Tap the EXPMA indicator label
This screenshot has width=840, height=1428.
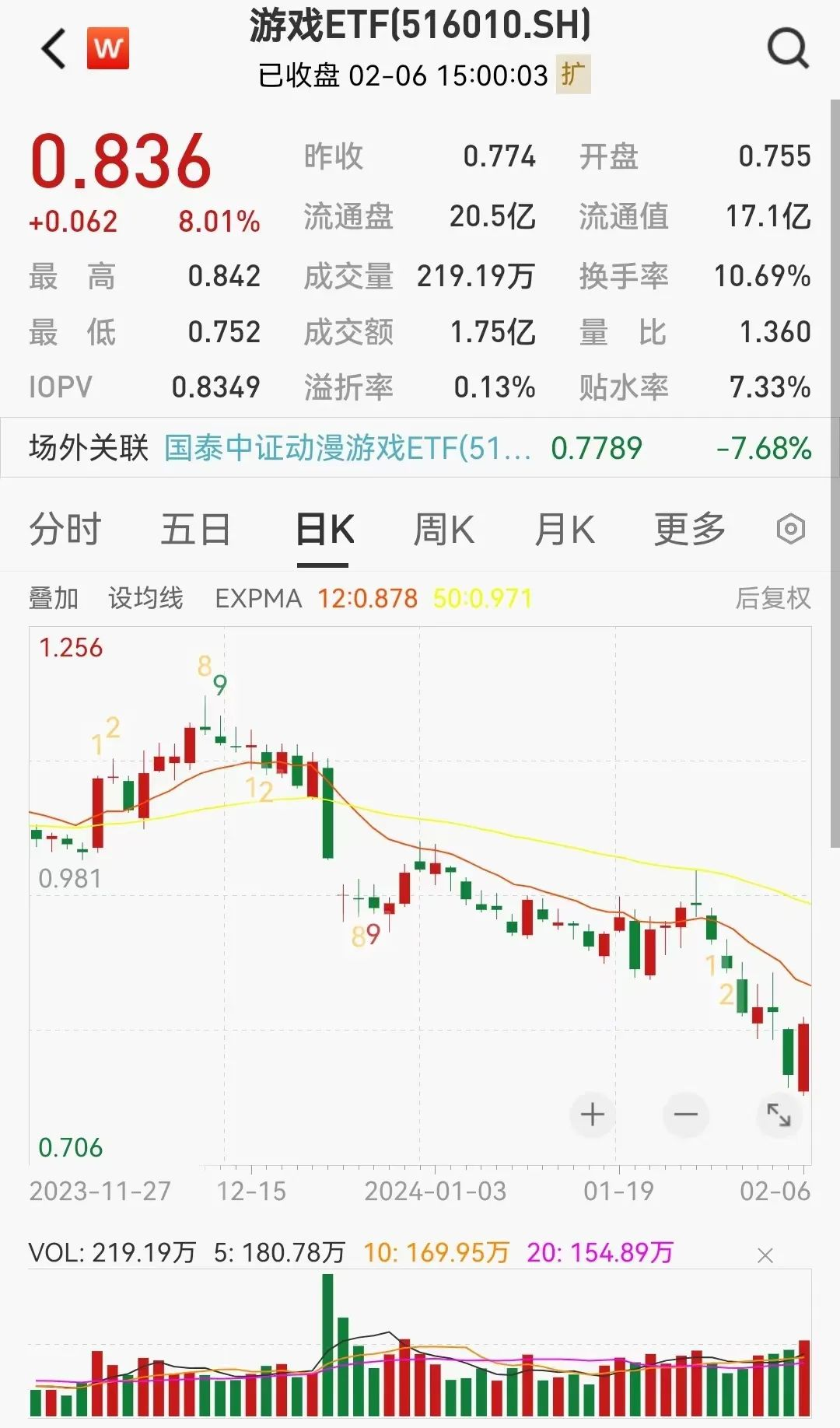(x=258, y=598)
